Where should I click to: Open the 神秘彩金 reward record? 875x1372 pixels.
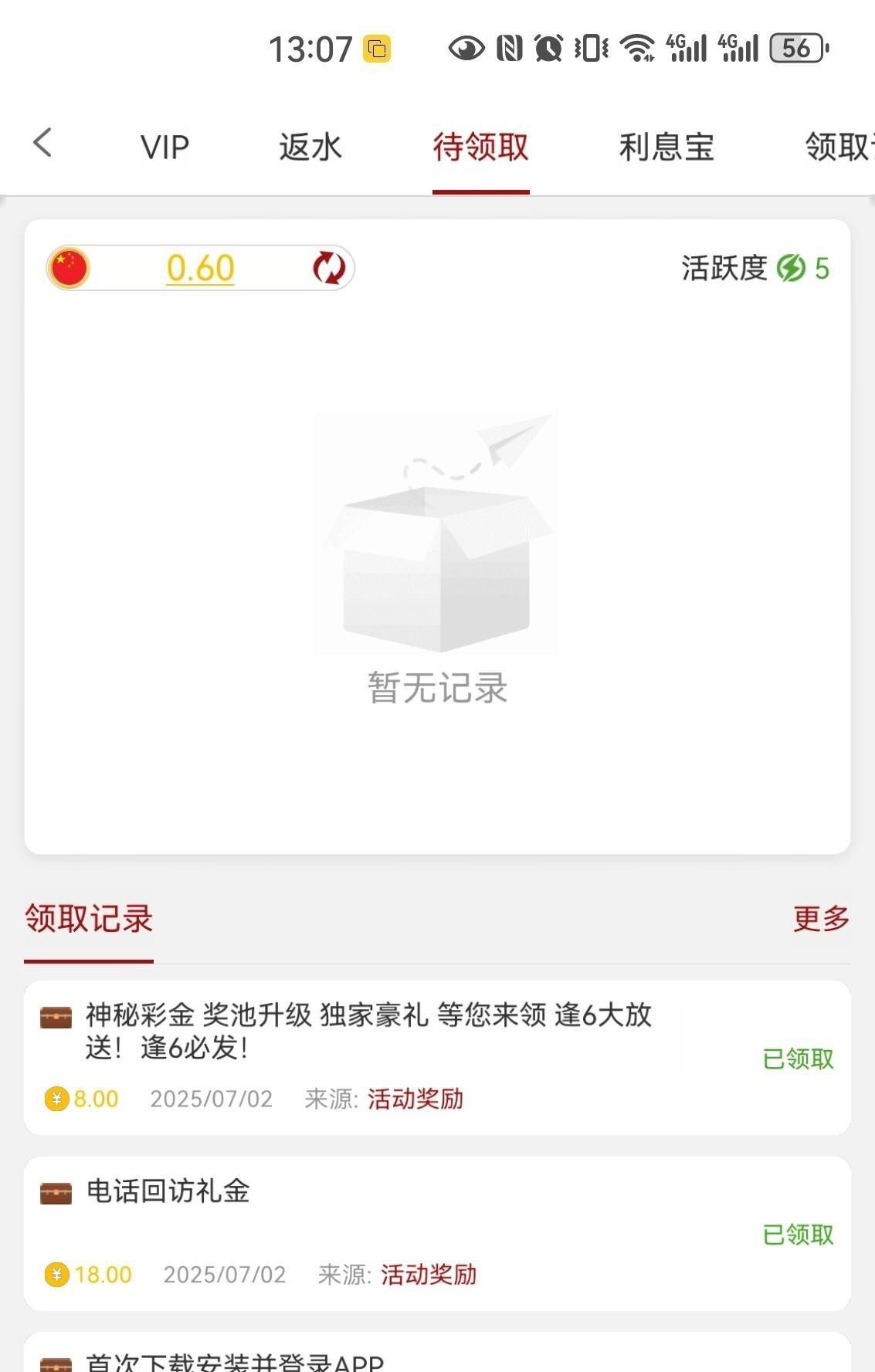pyautogui.click(x=369, y=1031)
